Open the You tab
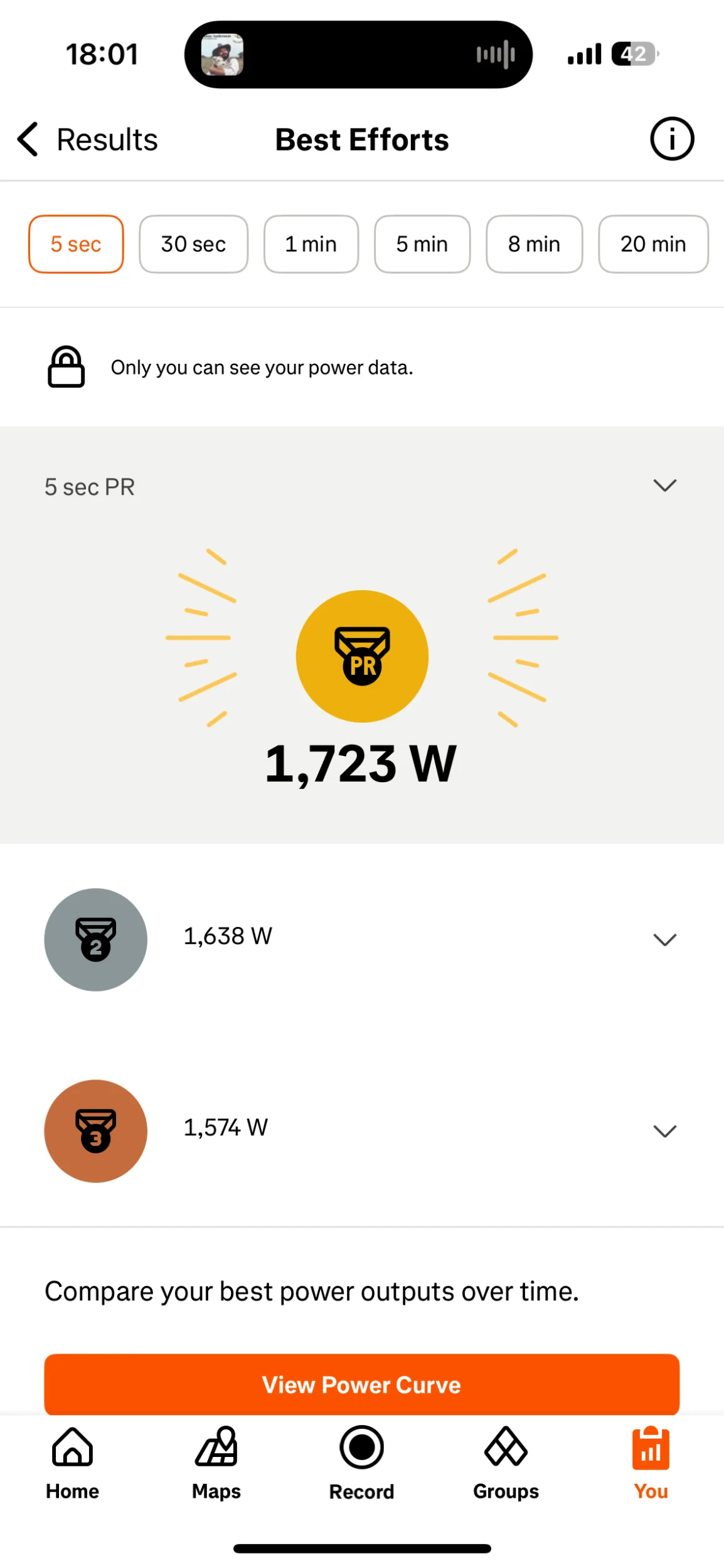 click(651, 1463)
